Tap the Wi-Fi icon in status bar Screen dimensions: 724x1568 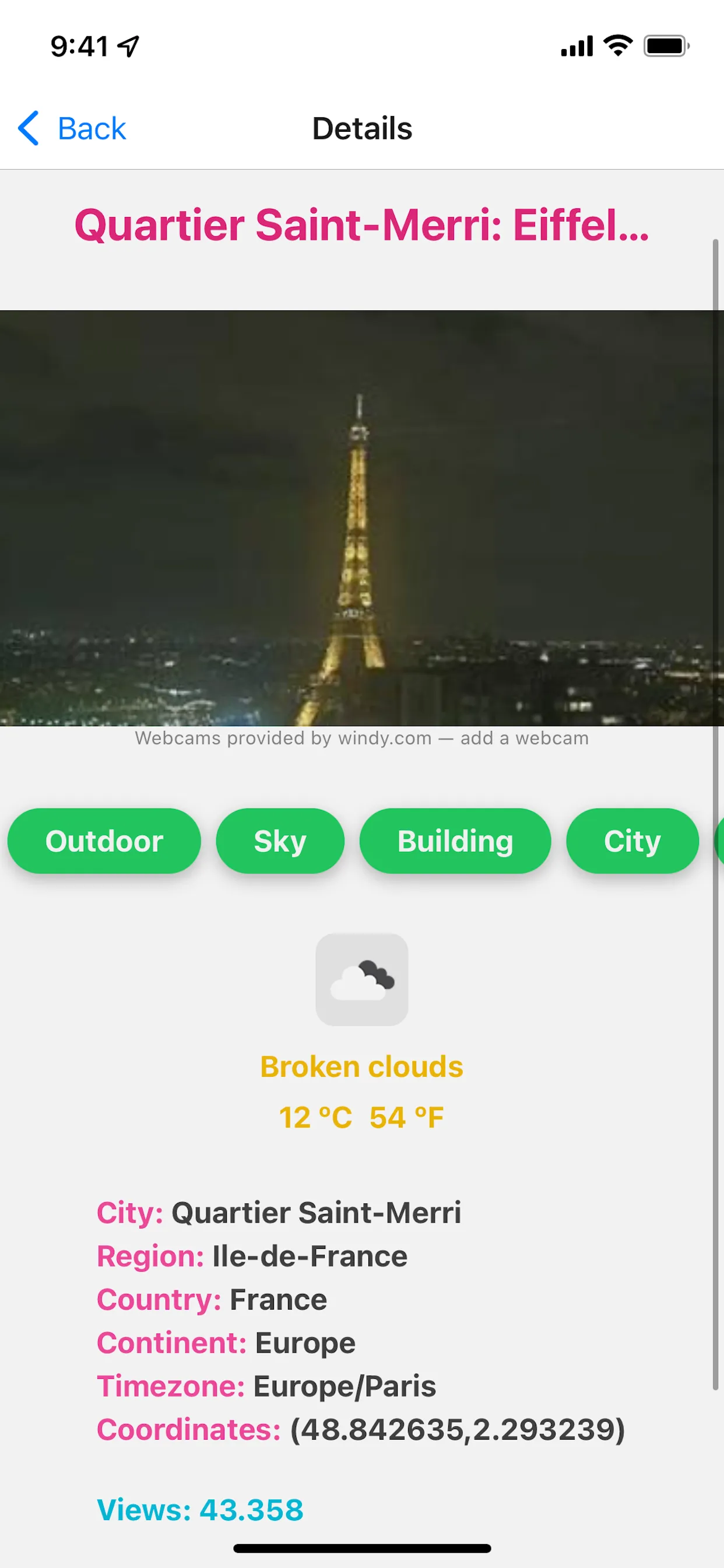618,44
